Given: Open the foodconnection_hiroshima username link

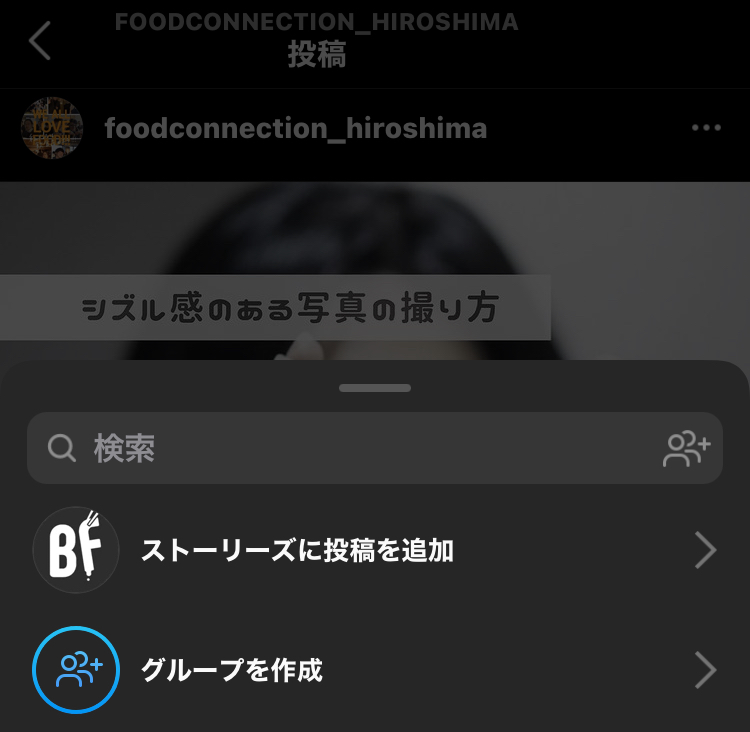Looking at the screenshot, I should click(x=296, y=129).
